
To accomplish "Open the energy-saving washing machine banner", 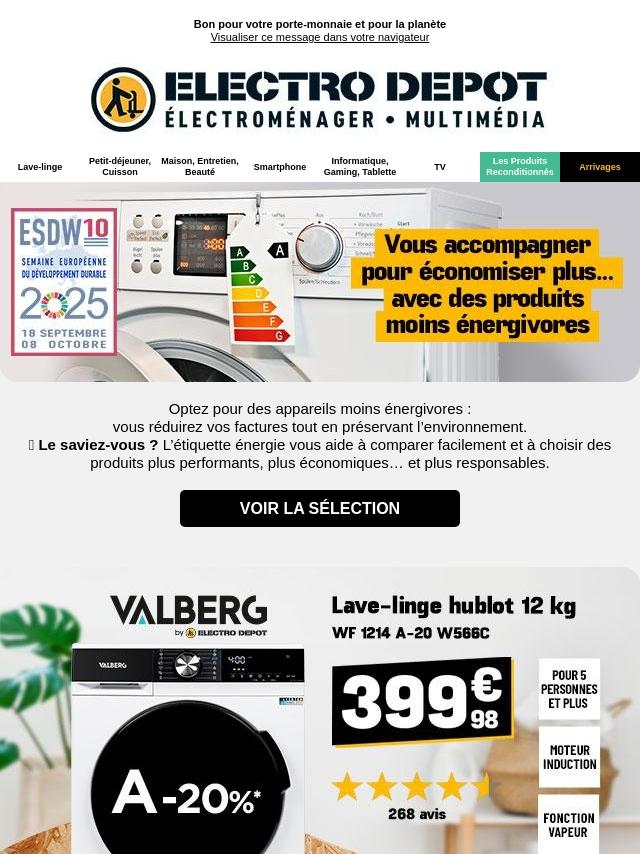I will point(320,282).
